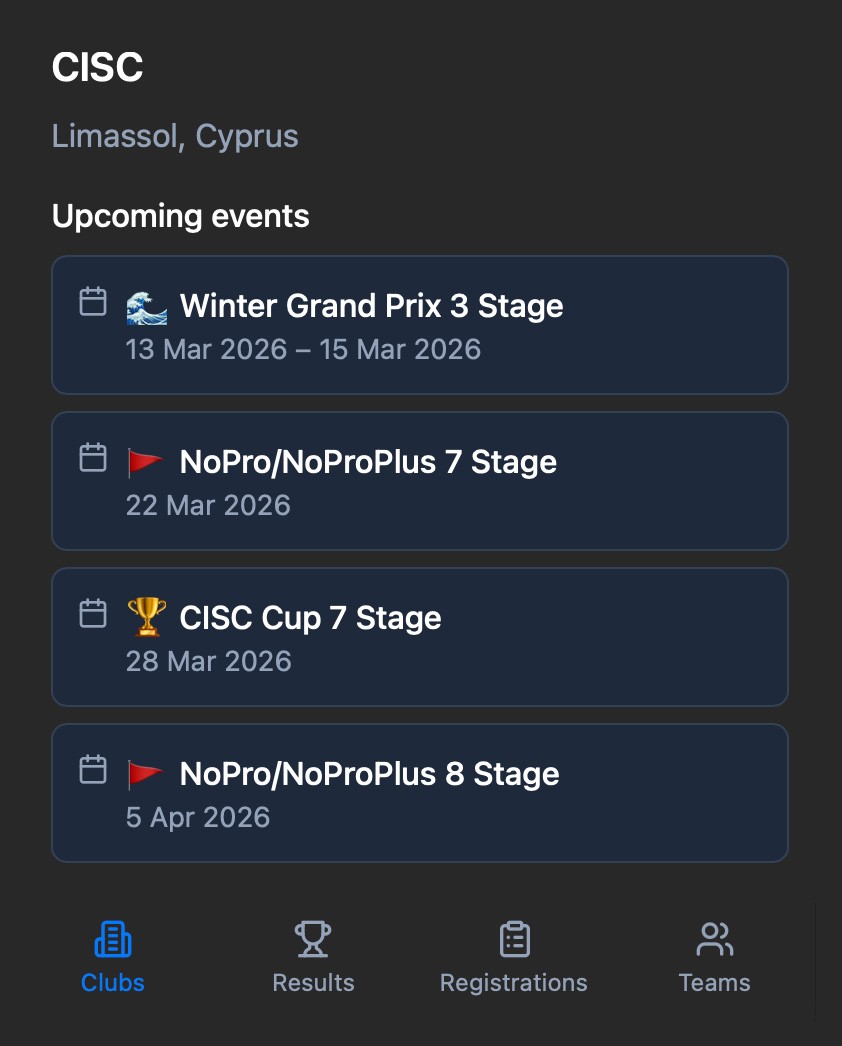Screen dimensions: 842x1046
Task: Click the Limassol, Cyprus location text
Action: (x=175, y=135)
